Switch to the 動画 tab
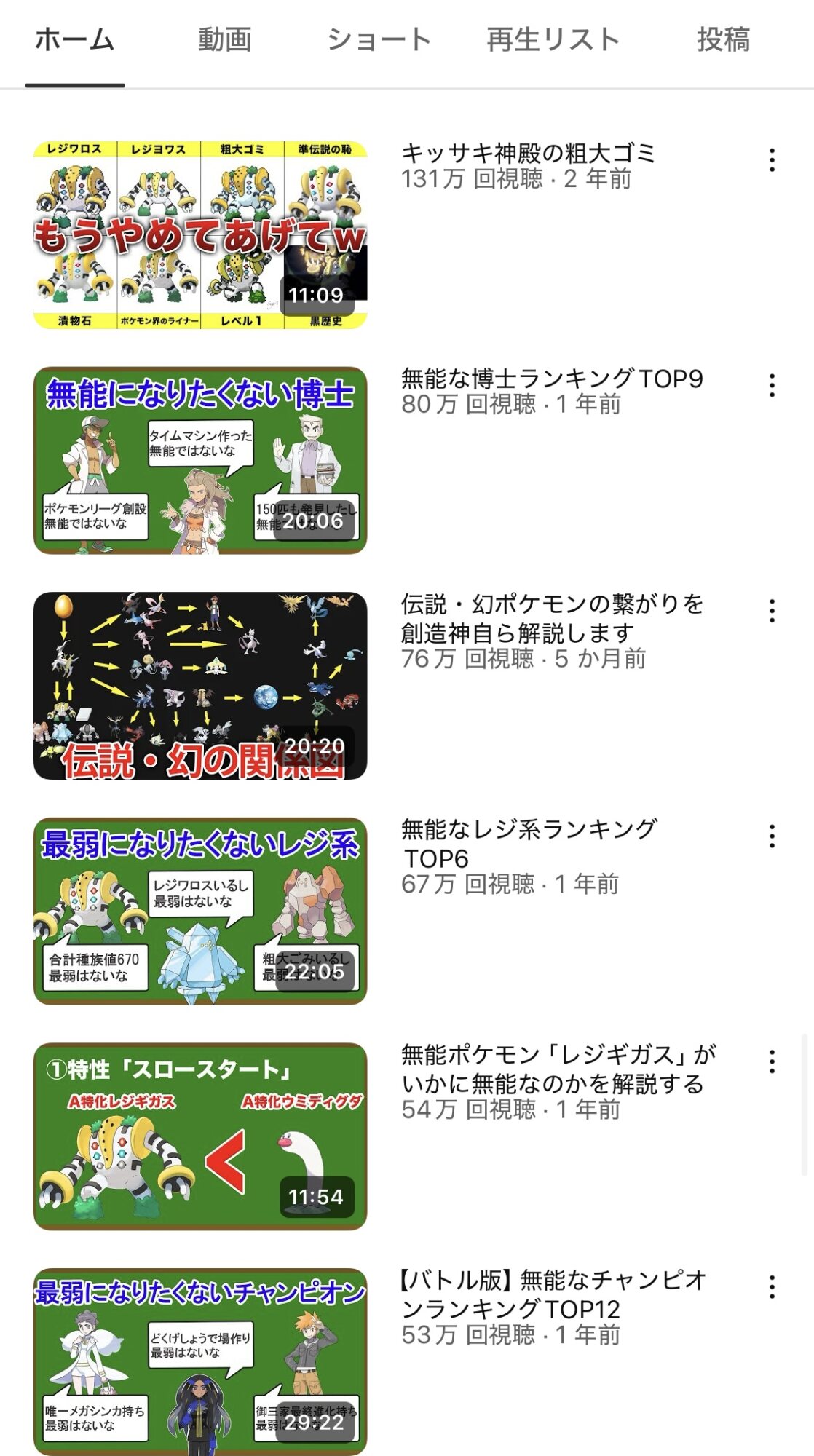 click(x=225, y=40)
